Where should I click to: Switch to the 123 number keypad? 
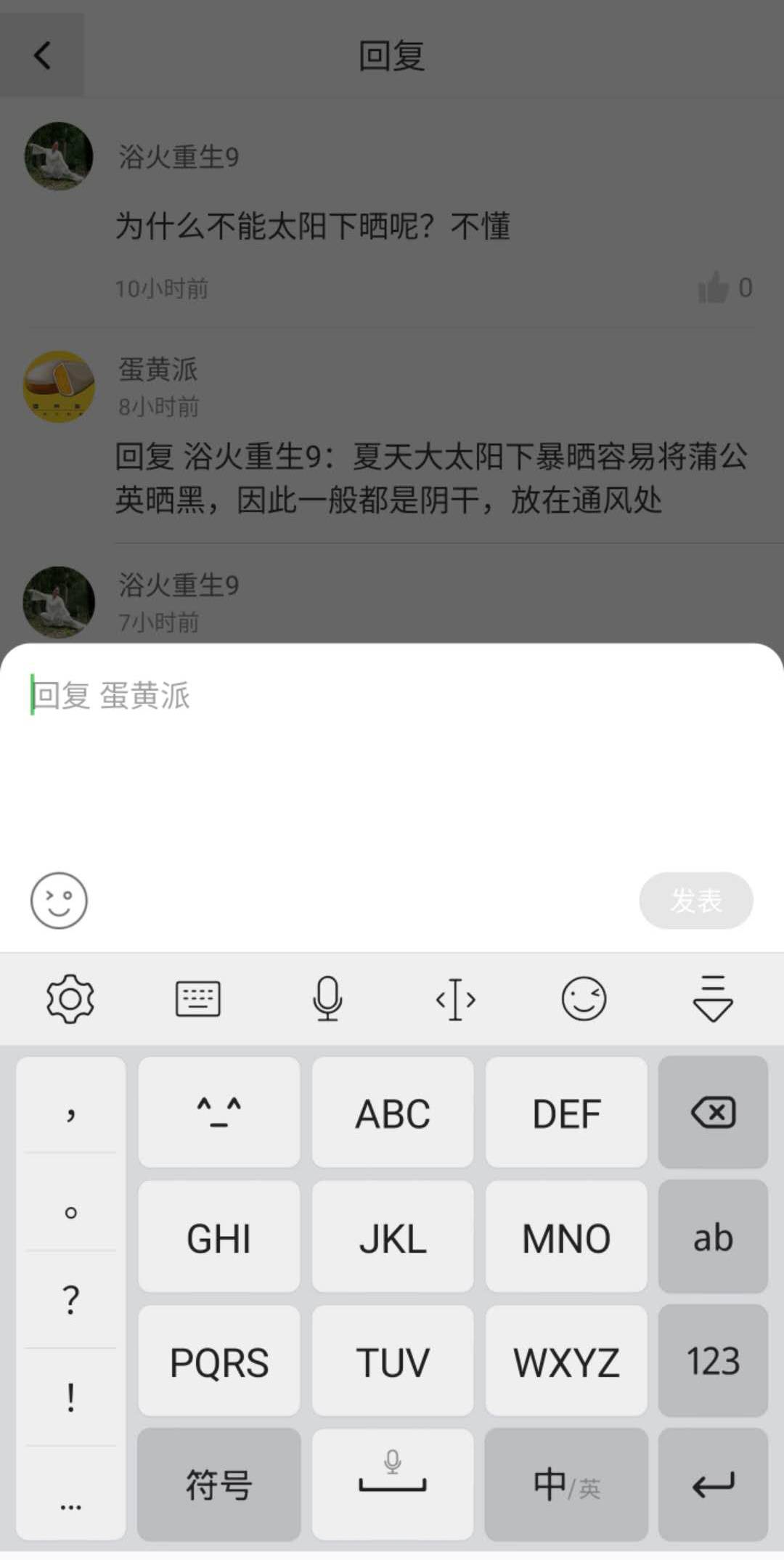point(713,1361)
